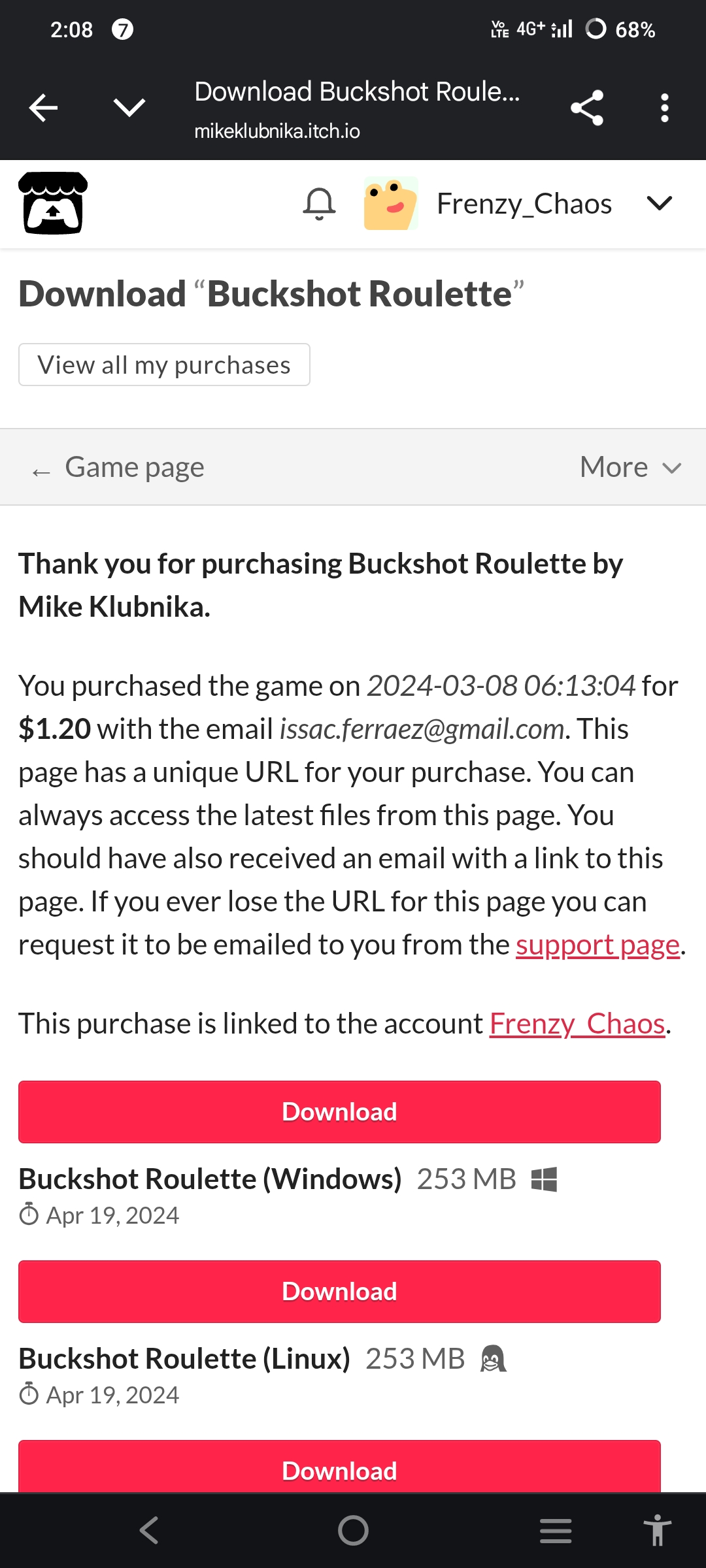Open recent apps from navigation bar

[556, 1530]
